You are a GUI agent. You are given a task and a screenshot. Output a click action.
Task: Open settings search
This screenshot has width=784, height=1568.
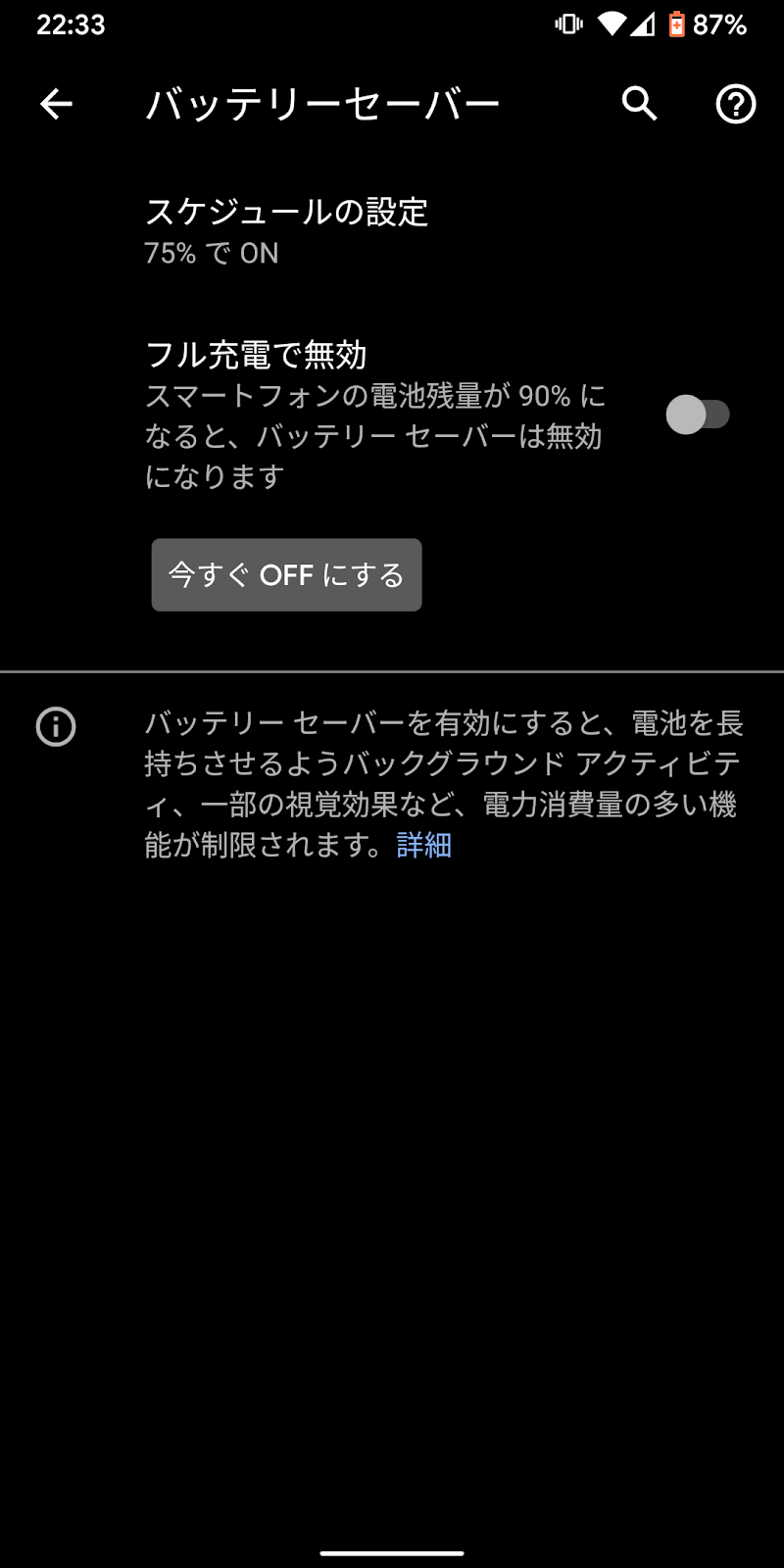(639, 103)
